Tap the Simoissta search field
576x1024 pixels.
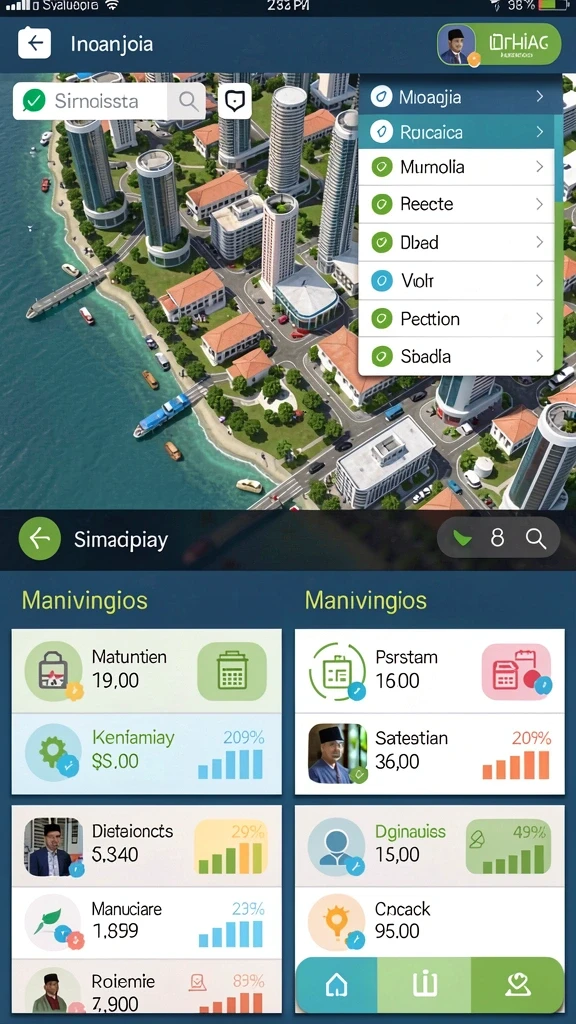(x=109, y=101)
